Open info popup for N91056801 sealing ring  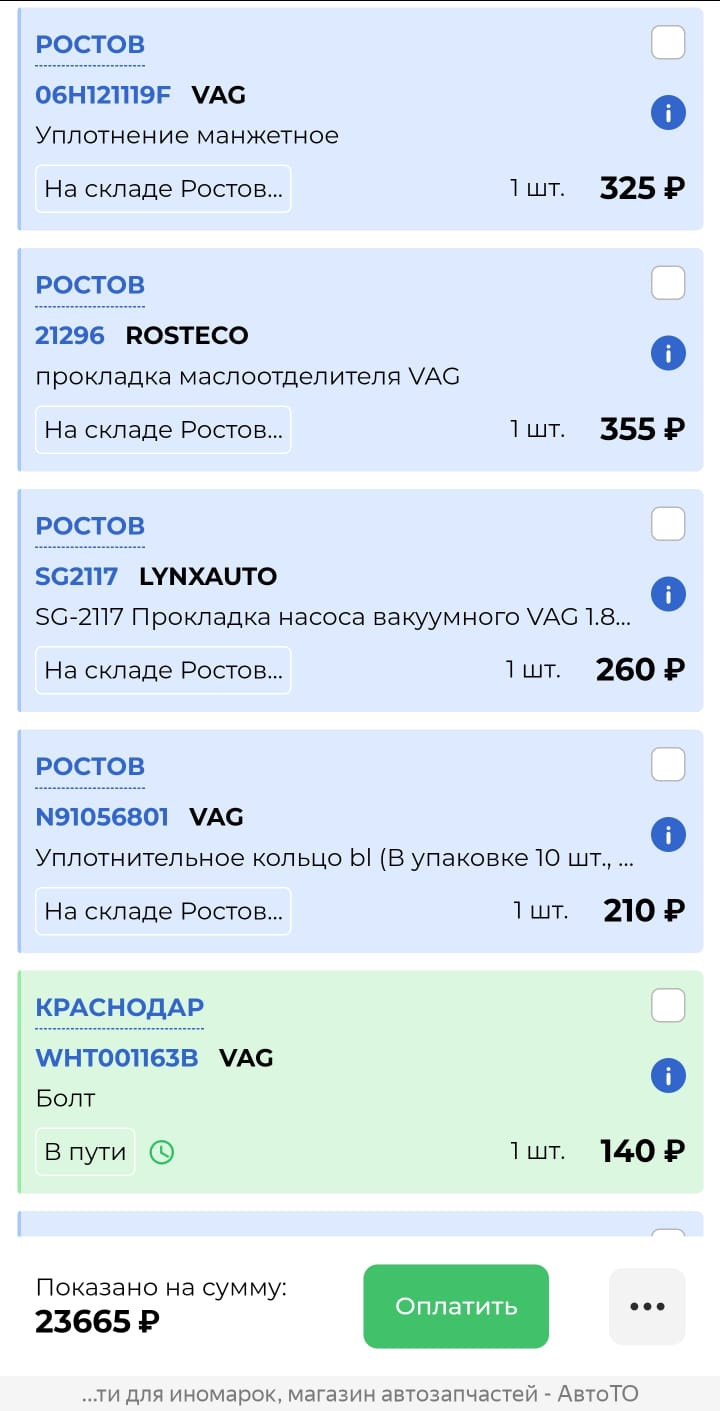pyautogui.click(x=668, y=834)
